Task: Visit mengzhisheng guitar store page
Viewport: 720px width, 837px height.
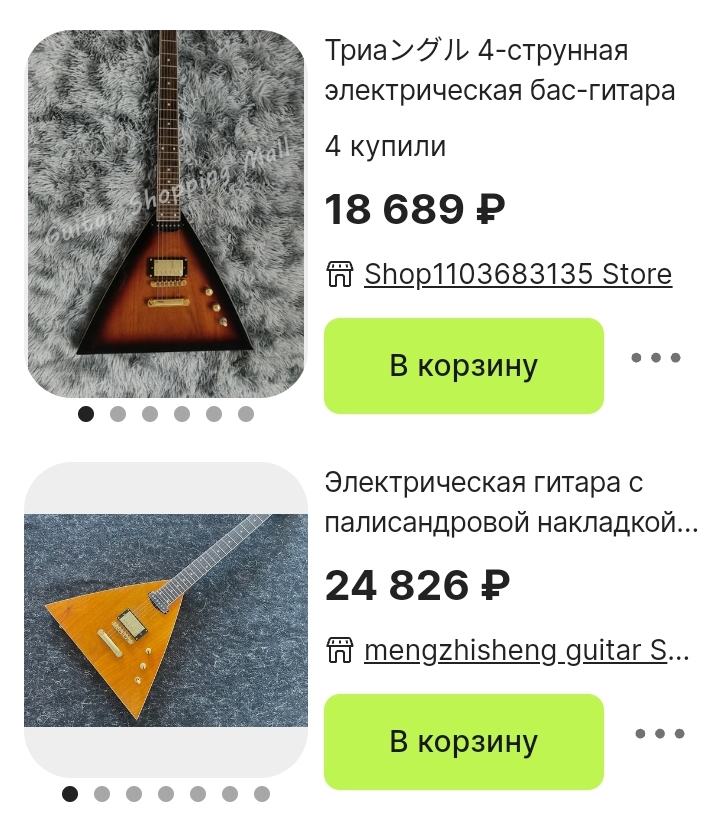Action: pos(526,651)
